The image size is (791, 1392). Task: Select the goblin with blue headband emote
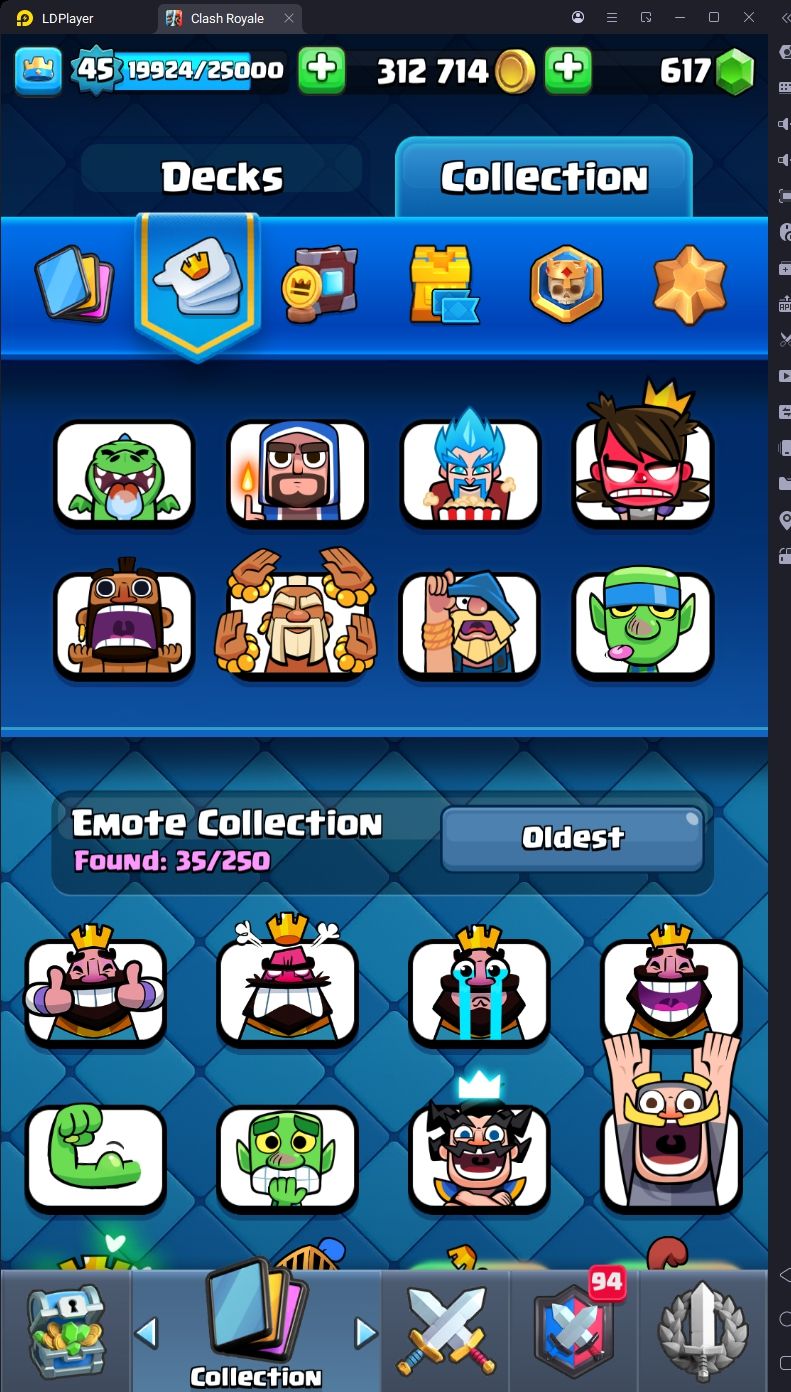[x=643, y=626]
